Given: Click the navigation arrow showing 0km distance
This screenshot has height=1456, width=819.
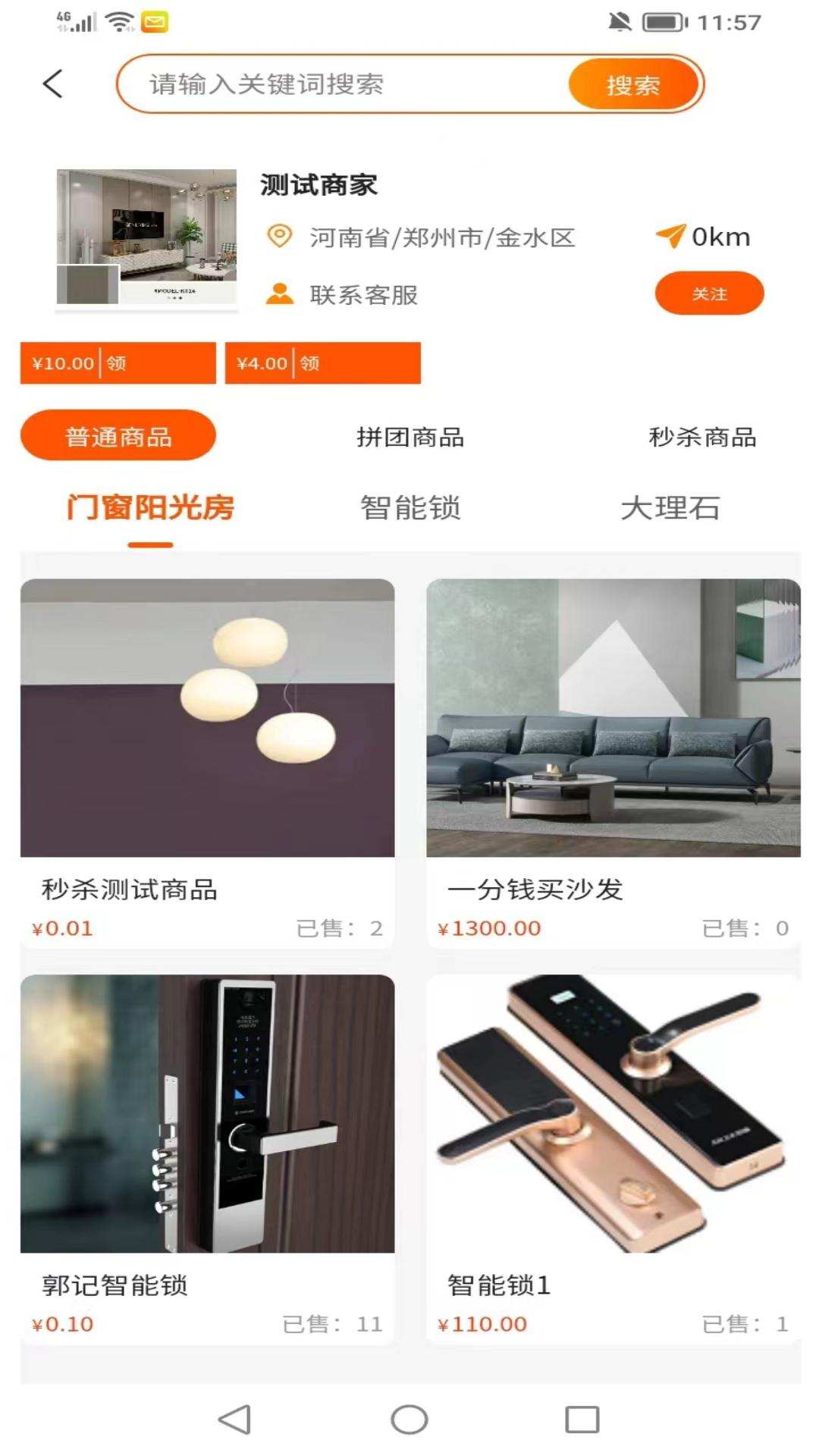Looking at the screenshot, I should (x=670, y=236).
